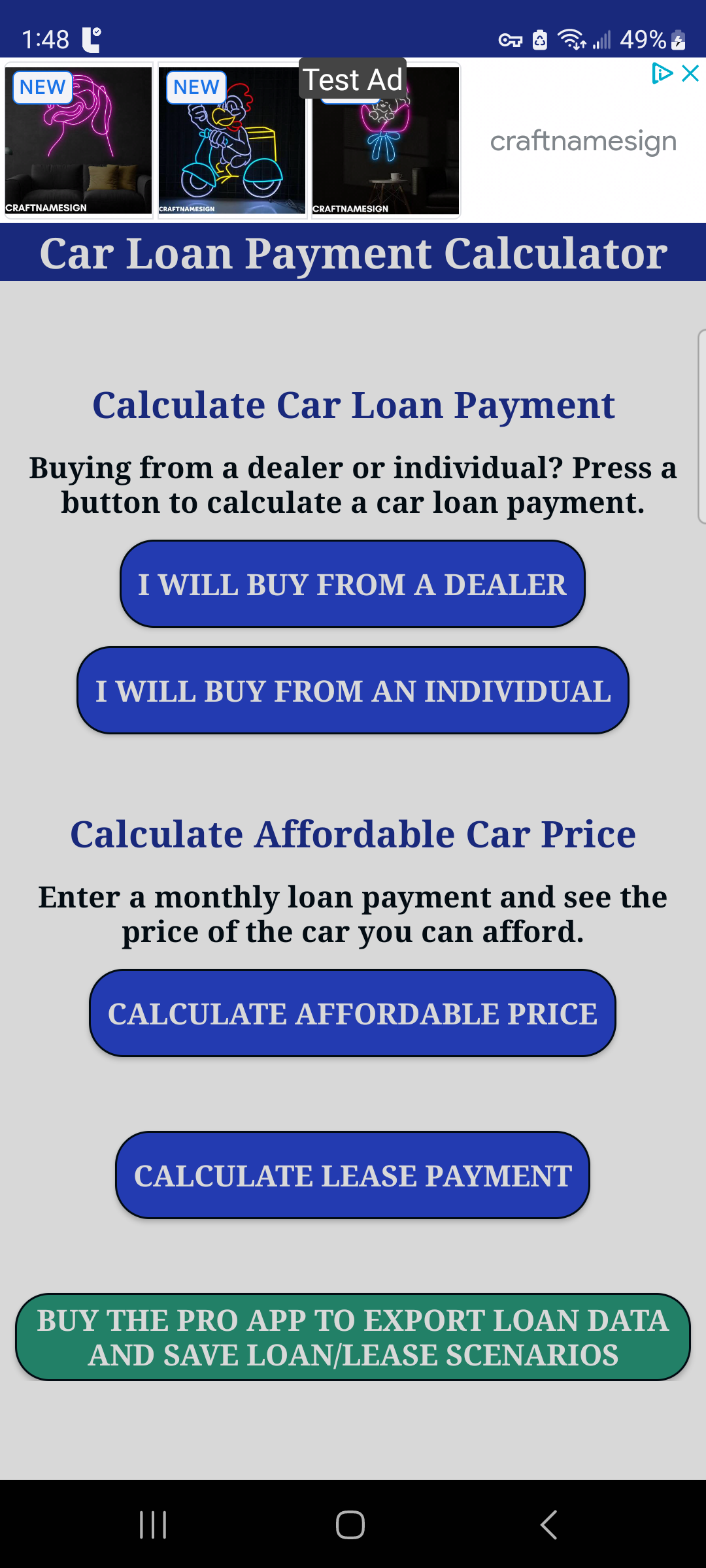Image resolution: width=706 pixels, height=1568 pixels.
Task: Close the craftnamesign ad banner
Action: point(690,73)
